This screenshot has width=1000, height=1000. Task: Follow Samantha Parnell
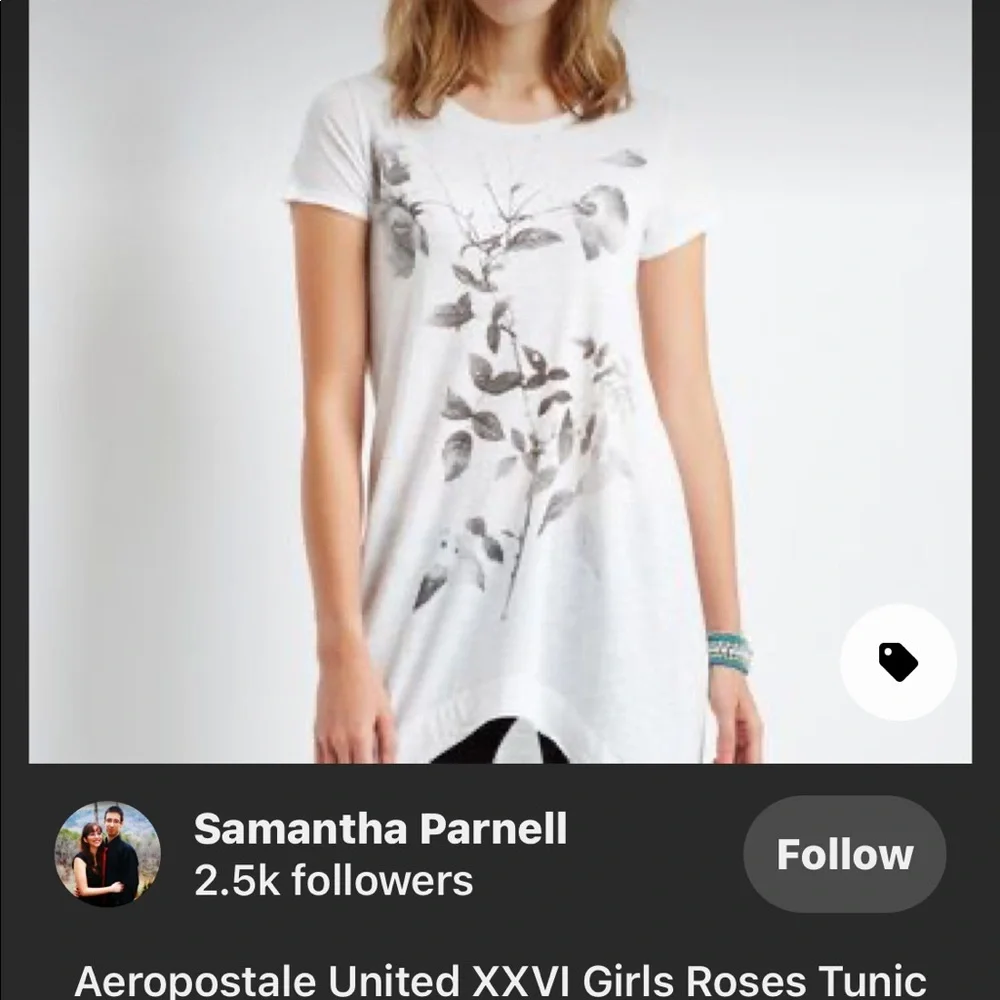(844, 854)
